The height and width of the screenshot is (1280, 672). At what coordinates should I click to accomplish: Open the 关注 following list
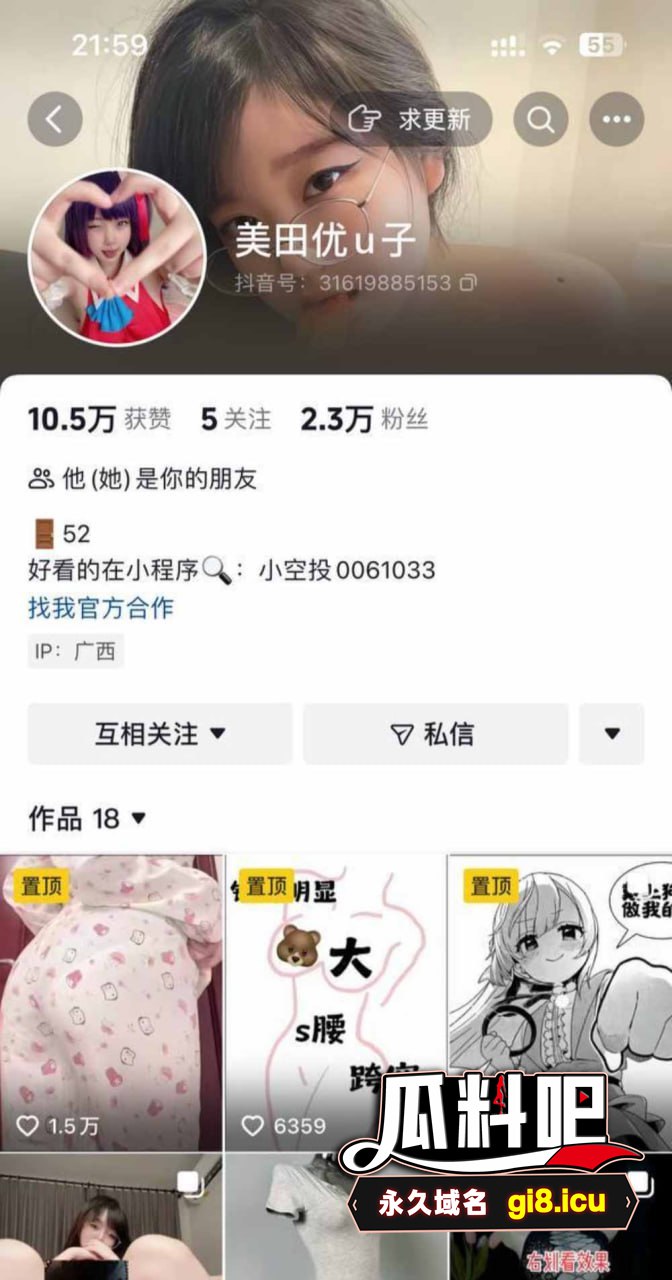[x=236, y=419]
